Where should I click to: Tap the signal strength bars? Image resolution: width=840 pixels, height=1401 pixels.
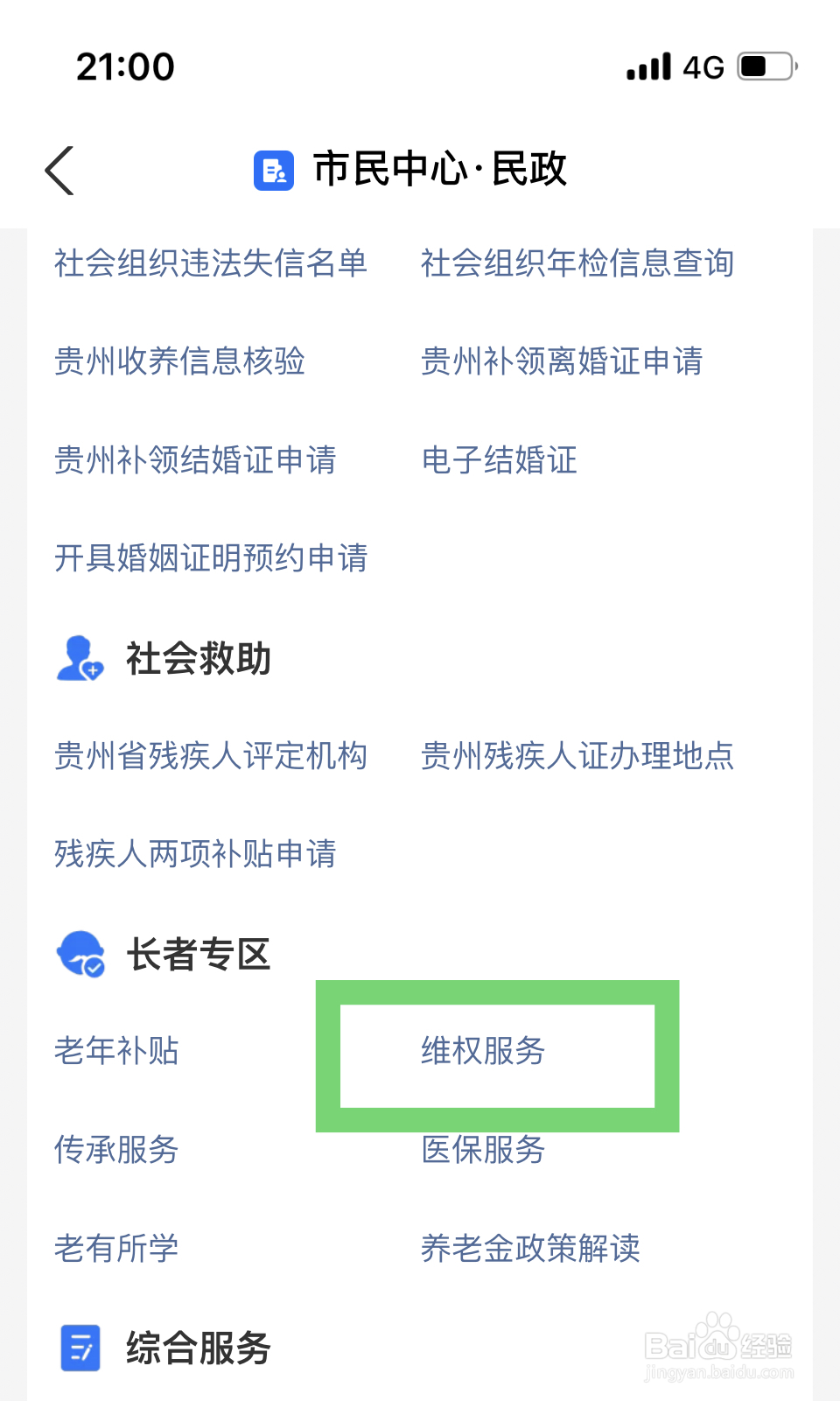647,66
